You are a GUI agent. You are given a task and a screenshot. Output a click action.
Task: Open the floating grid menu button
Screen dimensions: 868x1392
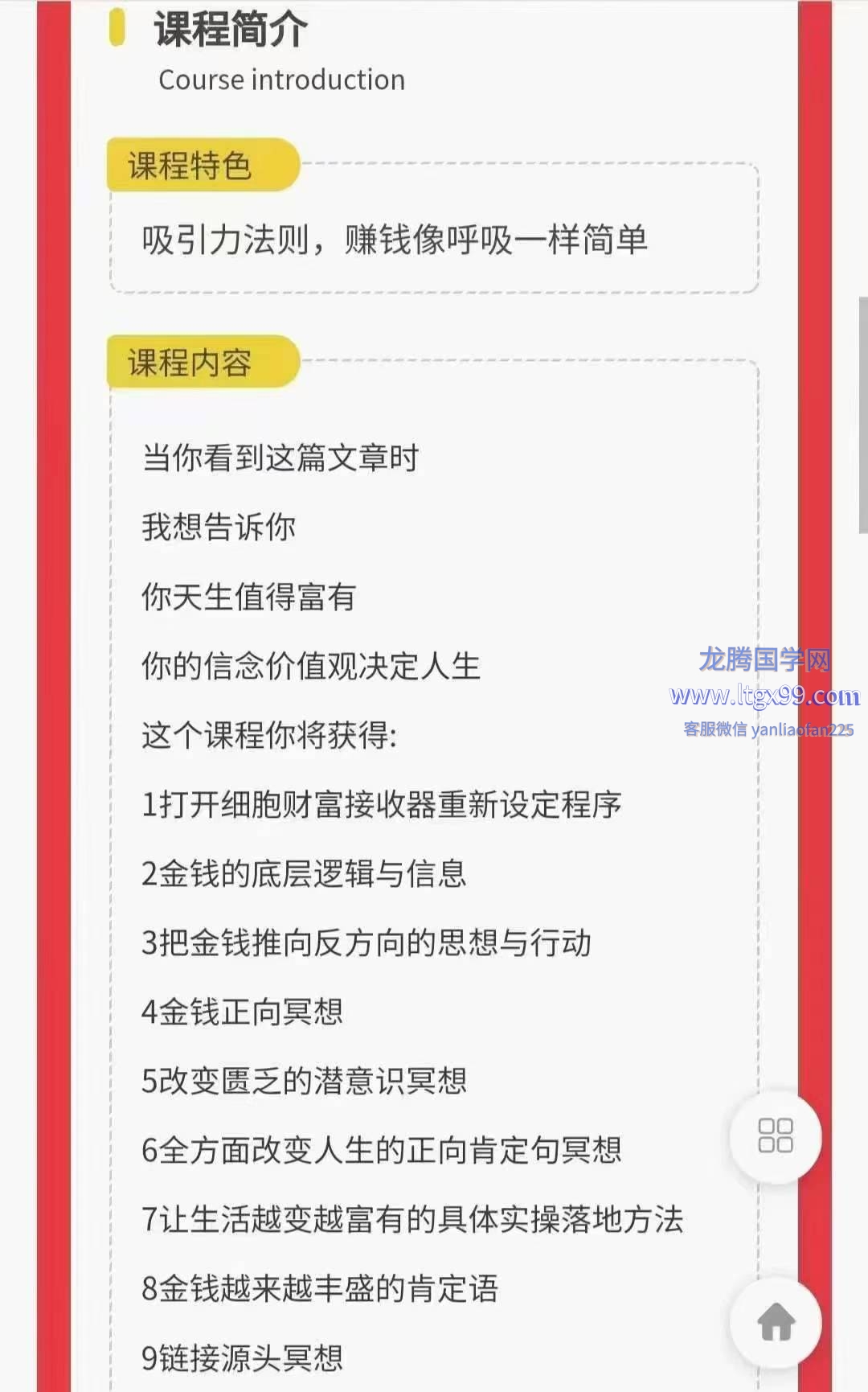(776, 1136)
